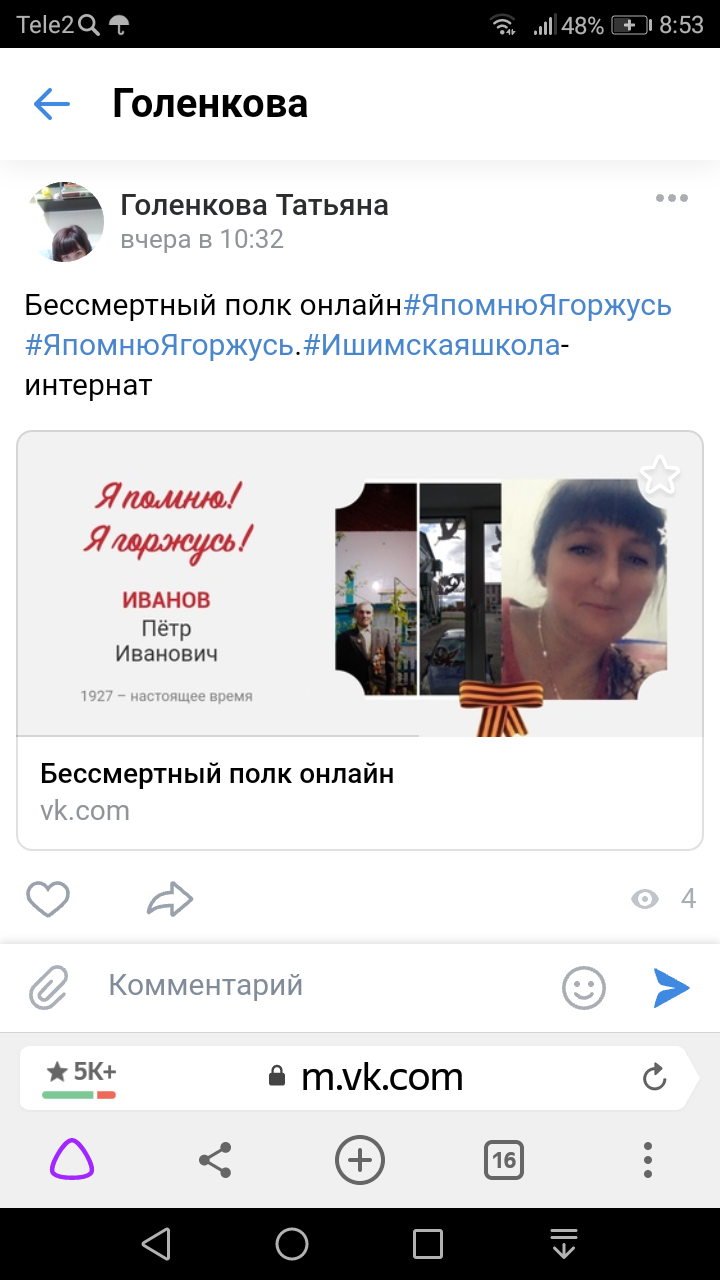Reload the page in the browser
The image size is (720, 1280).
click(654, 1077)
